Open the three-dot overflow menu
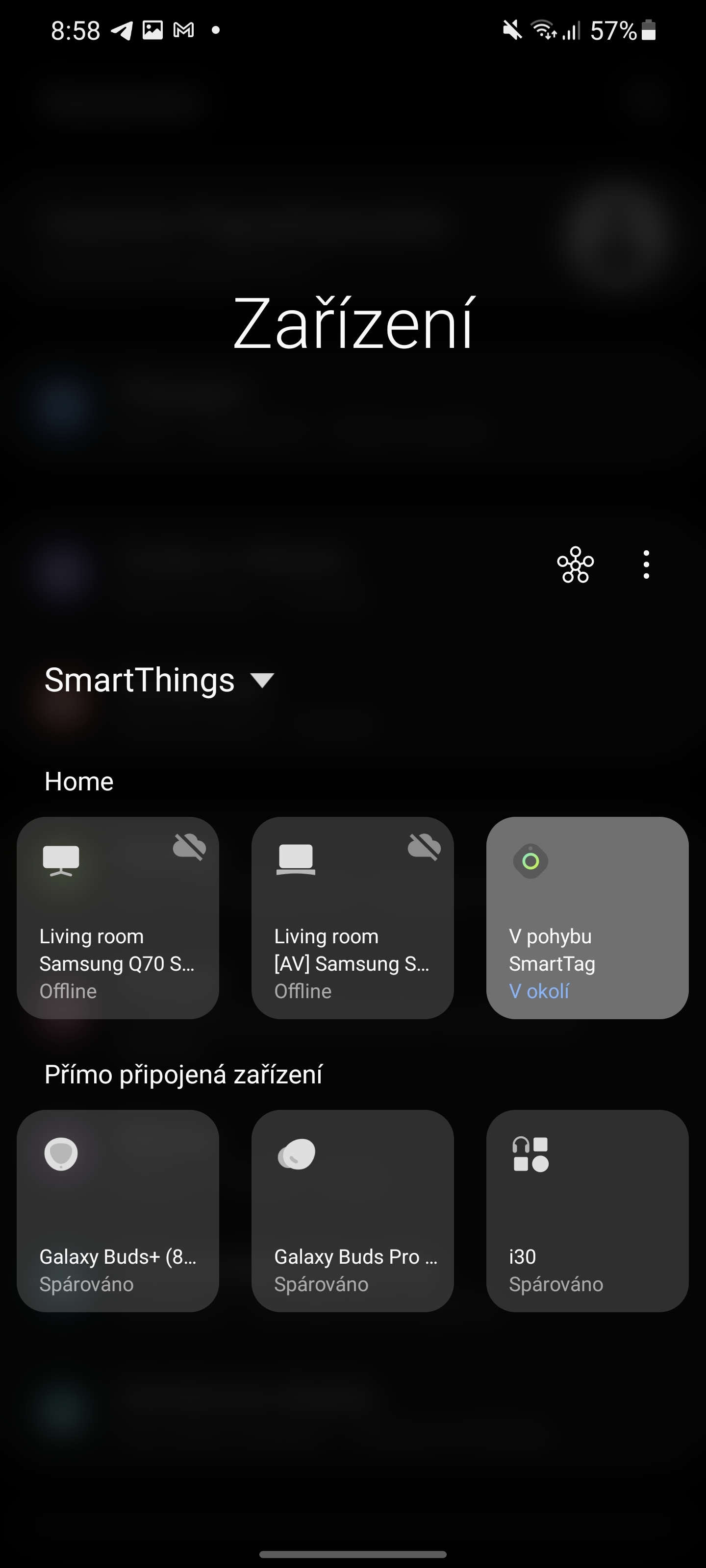The image size is (706, 1568). pos(646,565)
